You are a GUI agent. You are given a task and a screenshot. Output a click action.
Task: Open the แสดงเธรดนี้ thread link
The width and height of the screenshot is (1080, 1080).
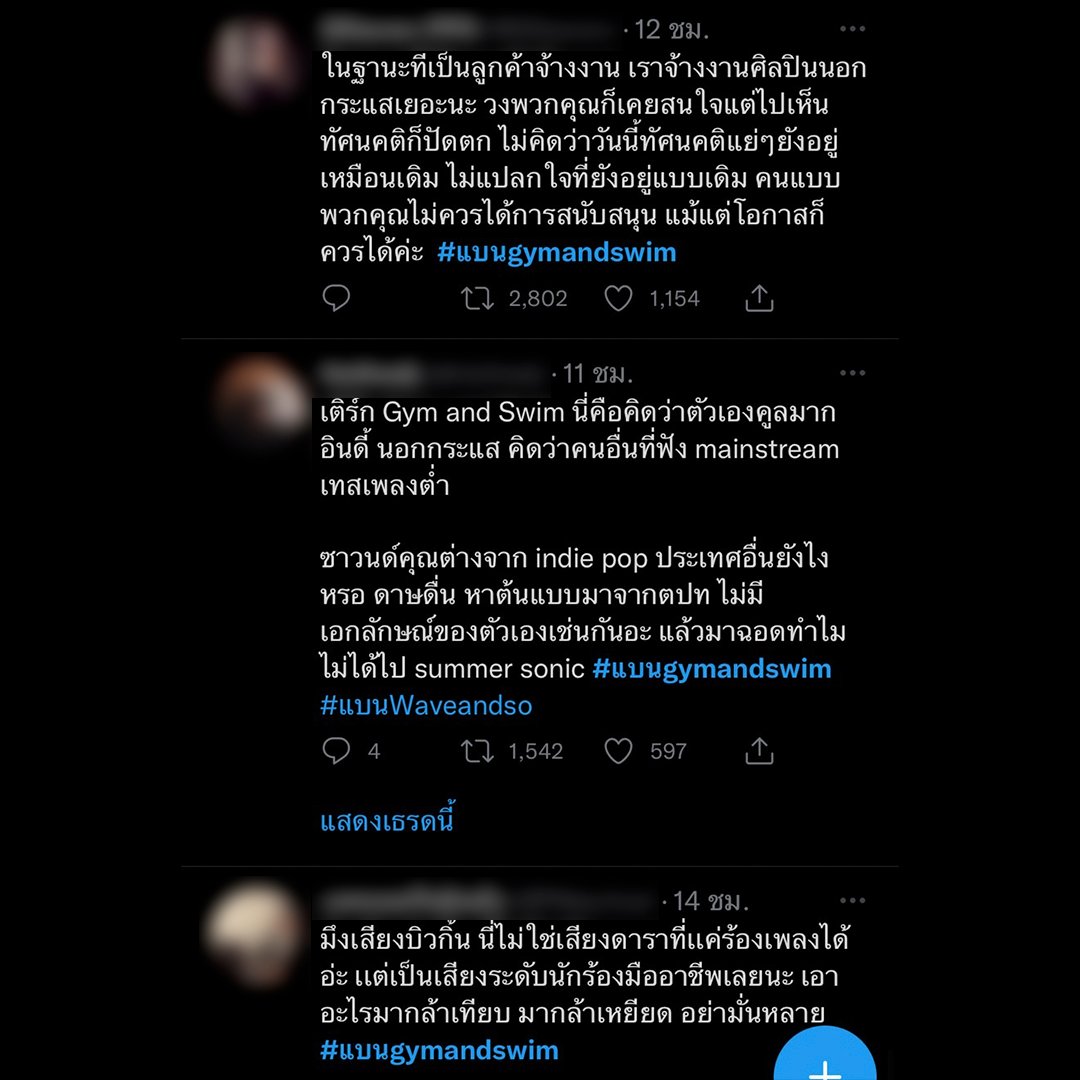388,822
